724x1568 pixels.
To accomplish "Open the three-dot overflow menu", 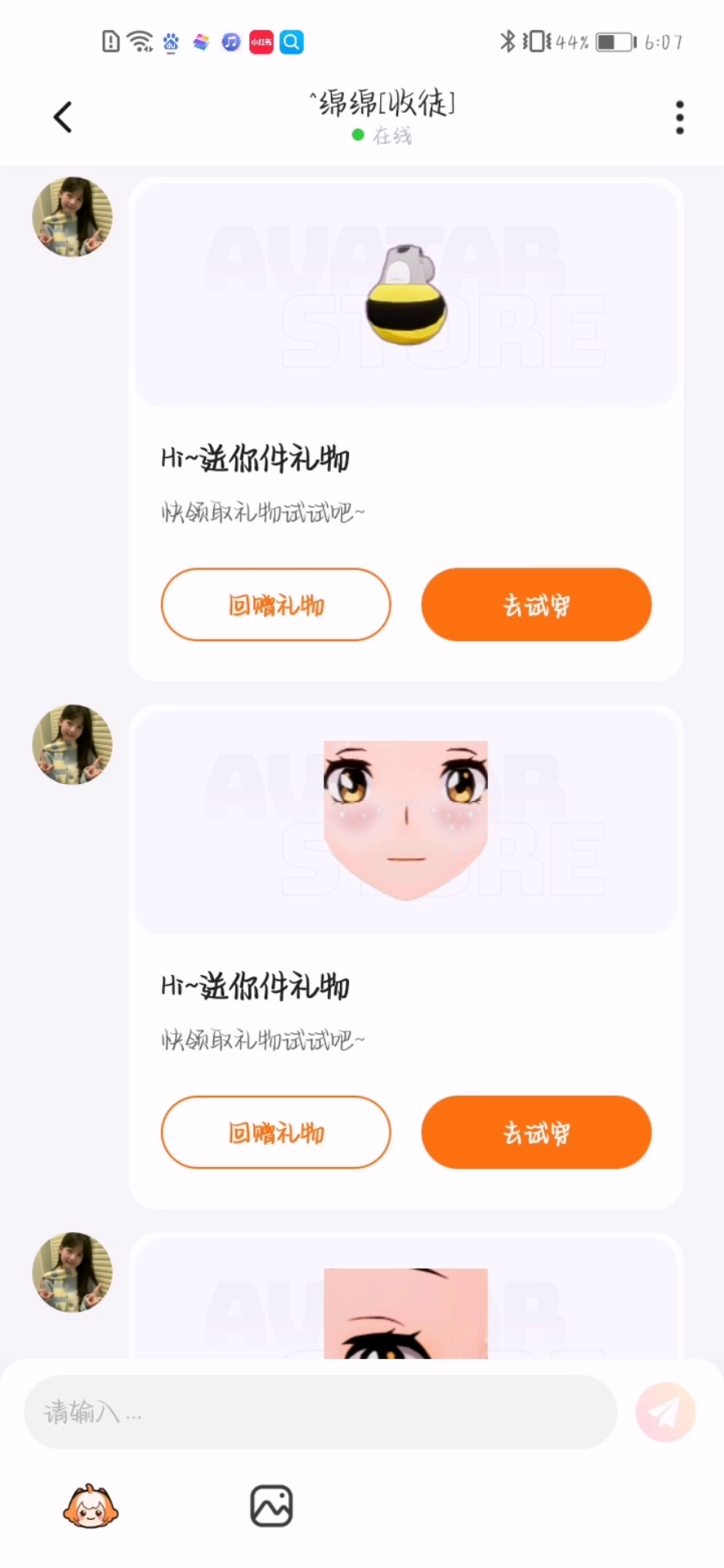I will click(679, 118).
